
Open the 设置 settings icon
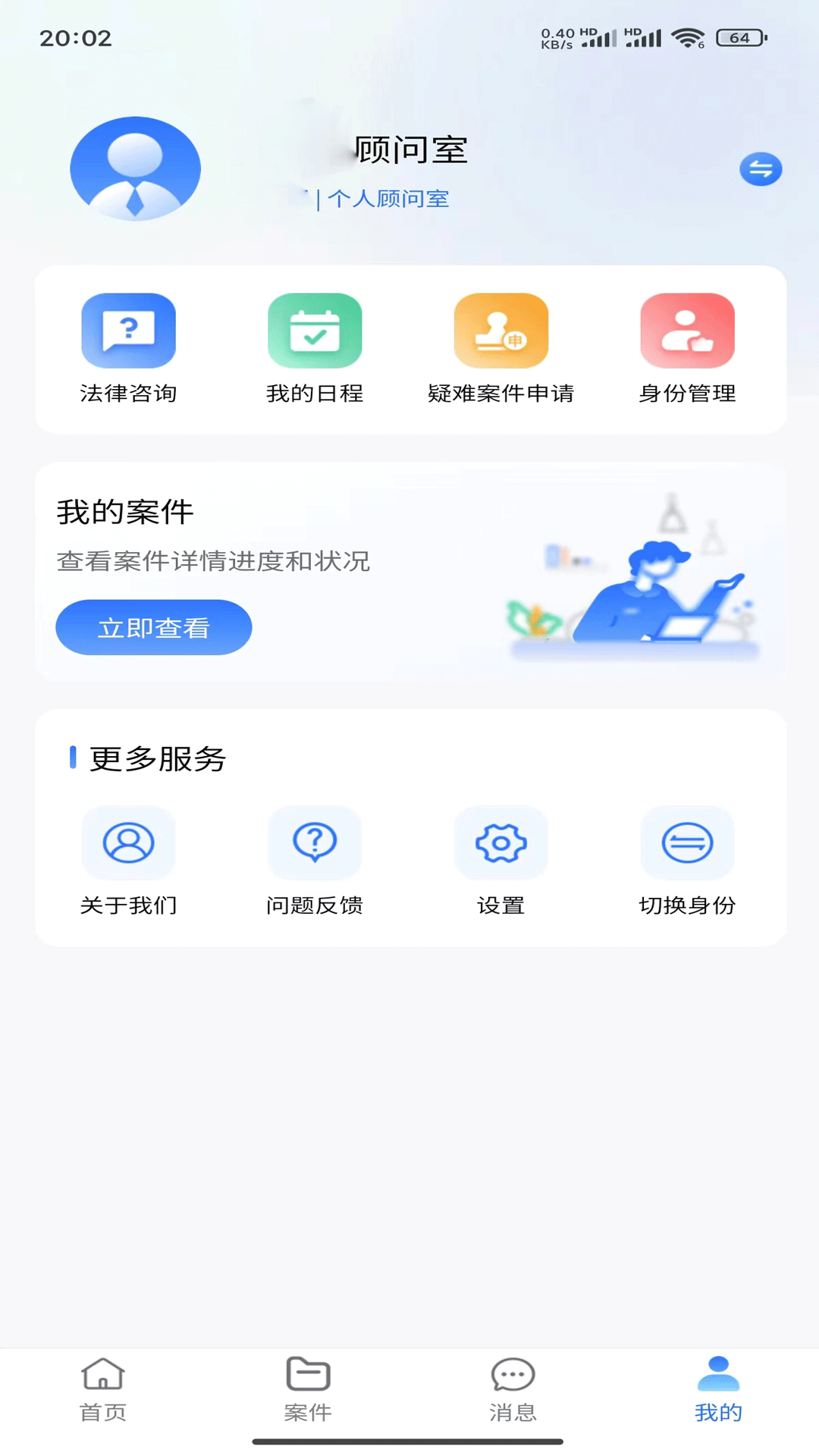click(500, 843)
